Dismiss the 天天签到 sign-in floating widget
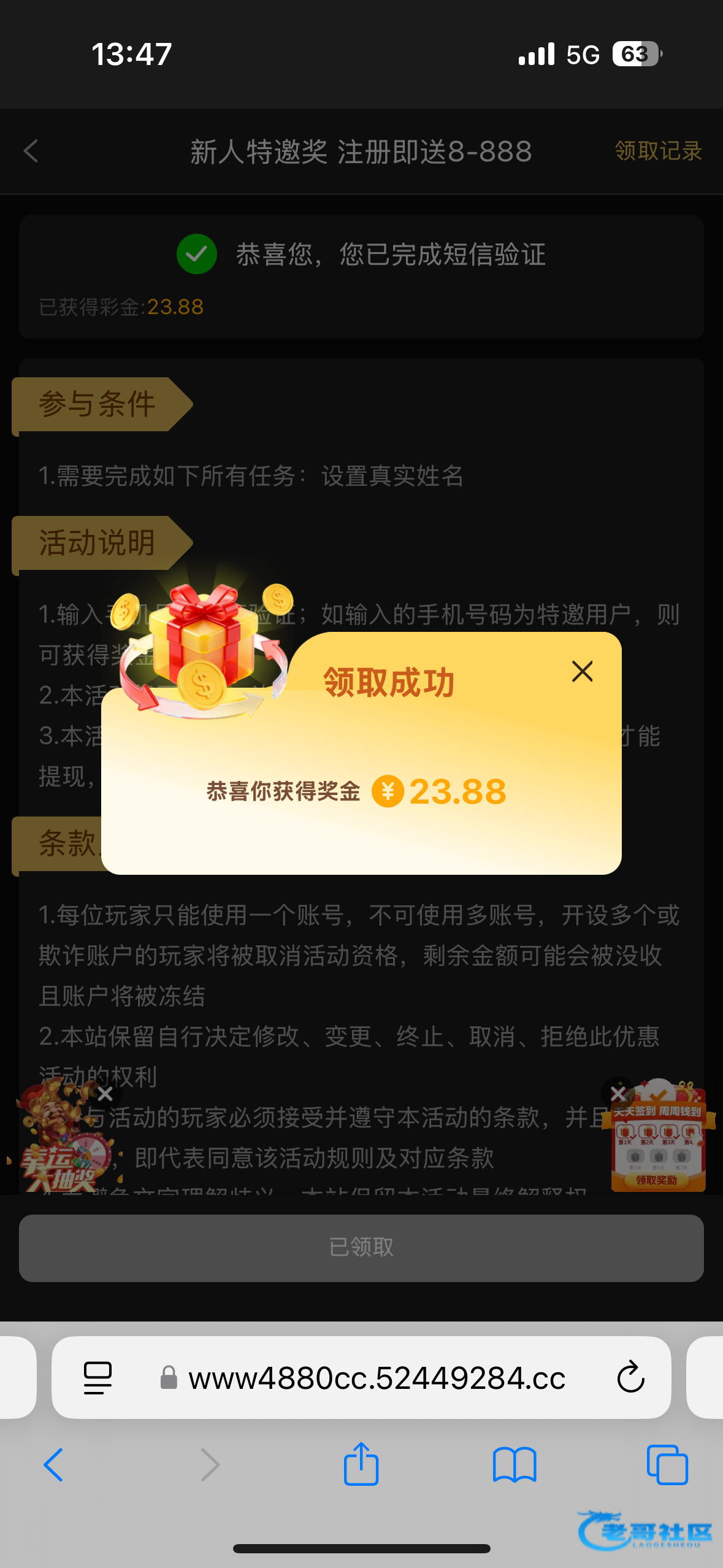723x1568 pixels. (618, 1094)
